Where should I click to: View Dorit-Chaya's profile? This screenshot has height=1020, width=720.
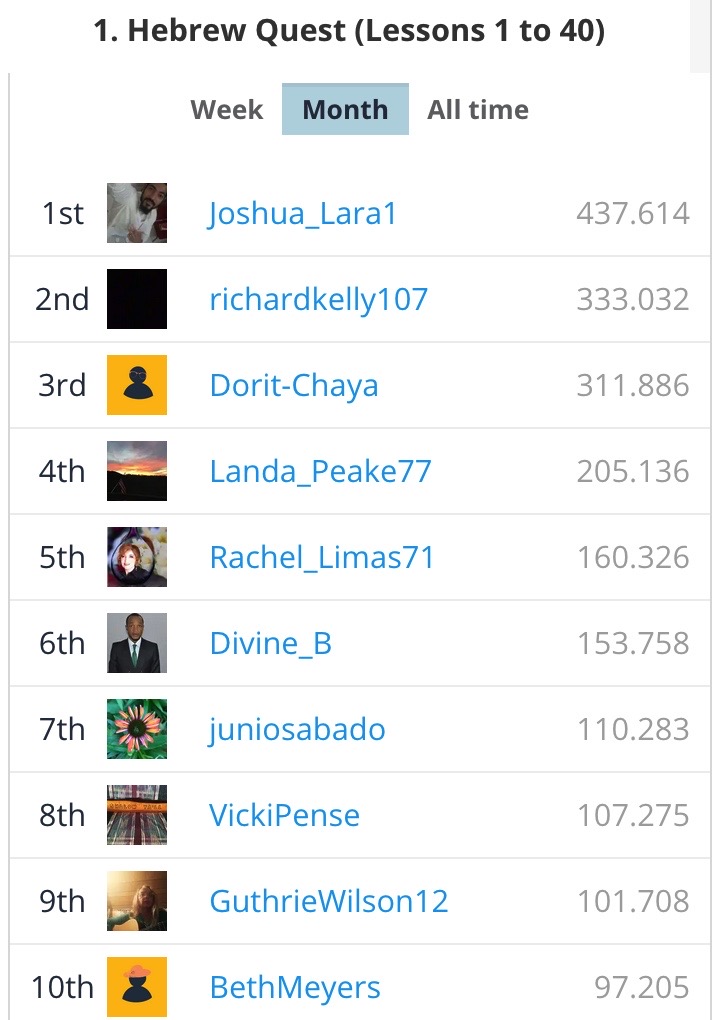294,385
